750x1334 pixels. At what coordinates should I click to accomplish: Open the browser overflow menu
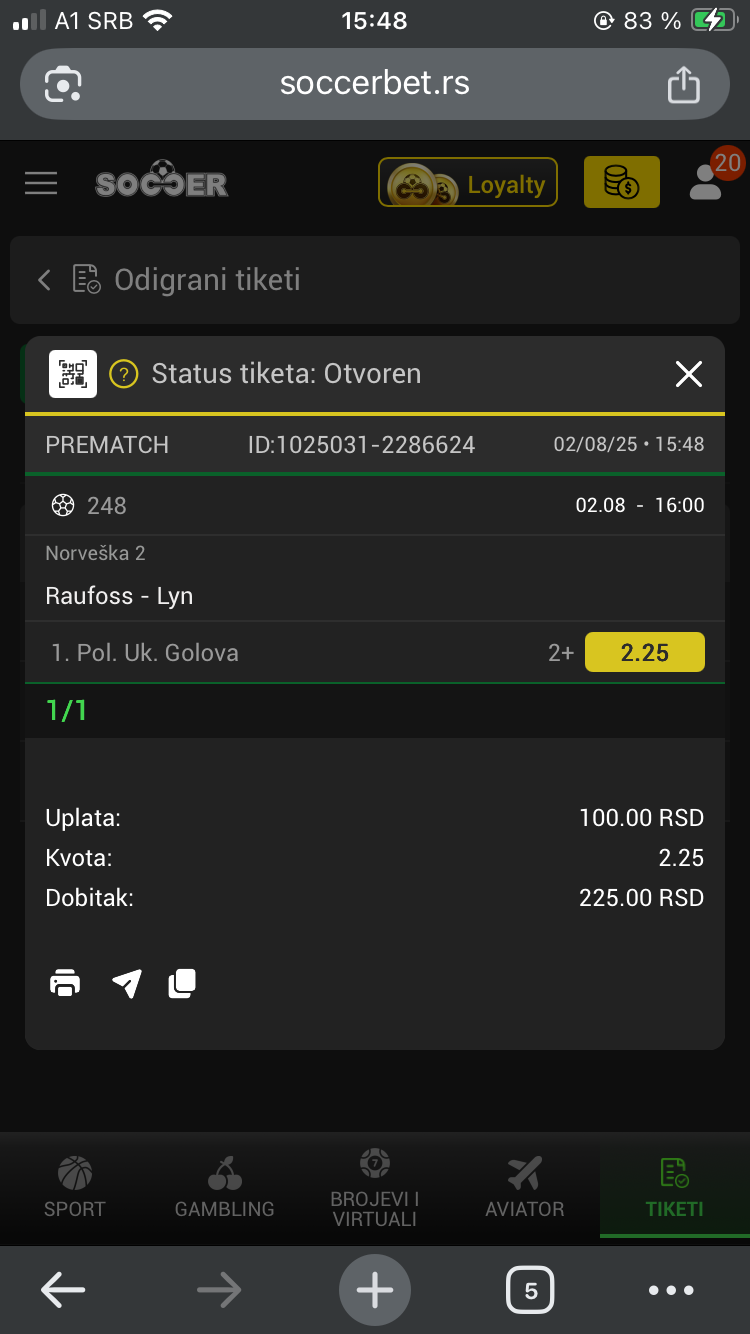click(671, 1291)
